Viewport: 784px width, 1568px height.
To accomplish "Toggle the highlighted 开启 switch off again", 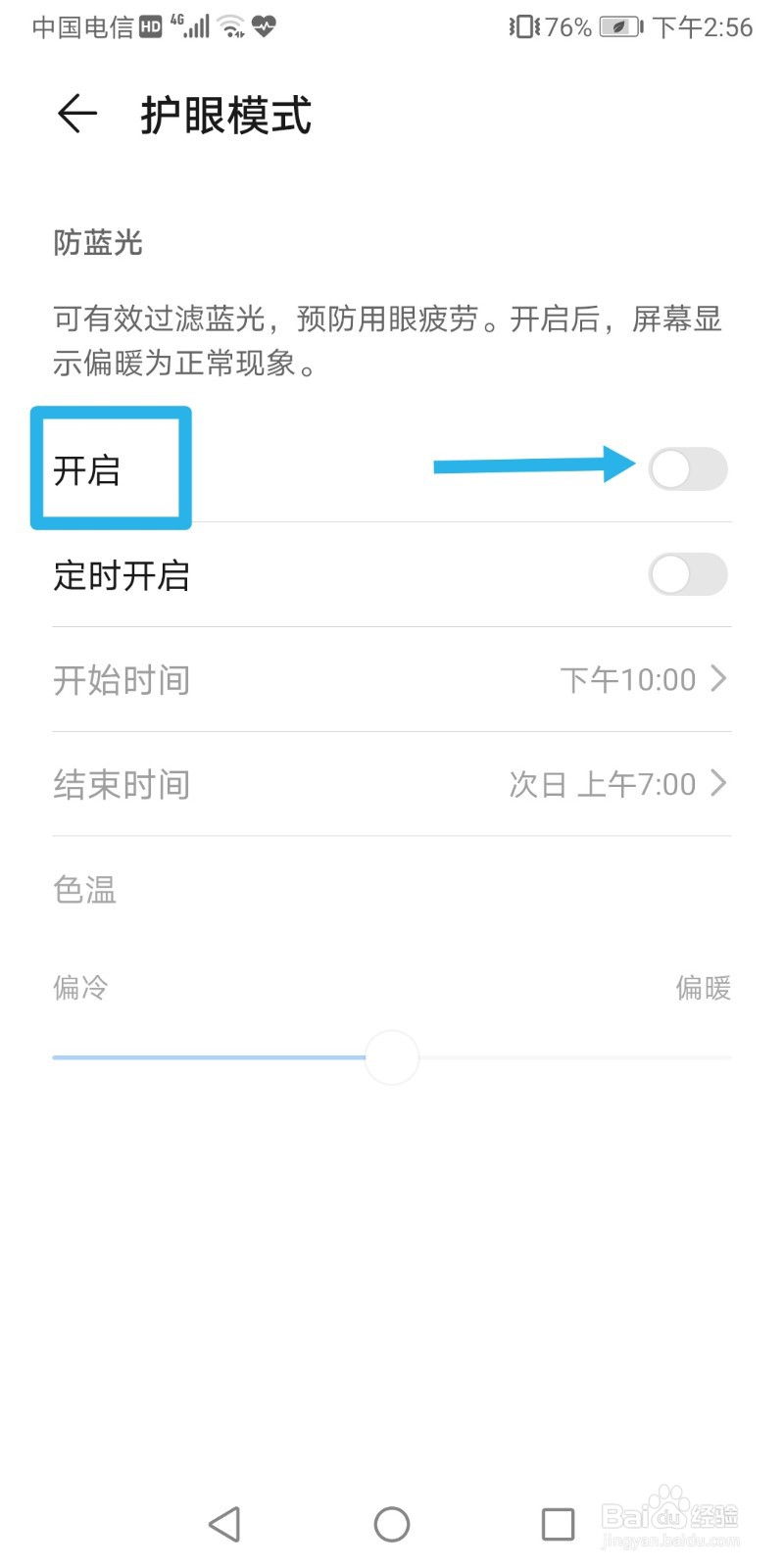I will point(688,470).
